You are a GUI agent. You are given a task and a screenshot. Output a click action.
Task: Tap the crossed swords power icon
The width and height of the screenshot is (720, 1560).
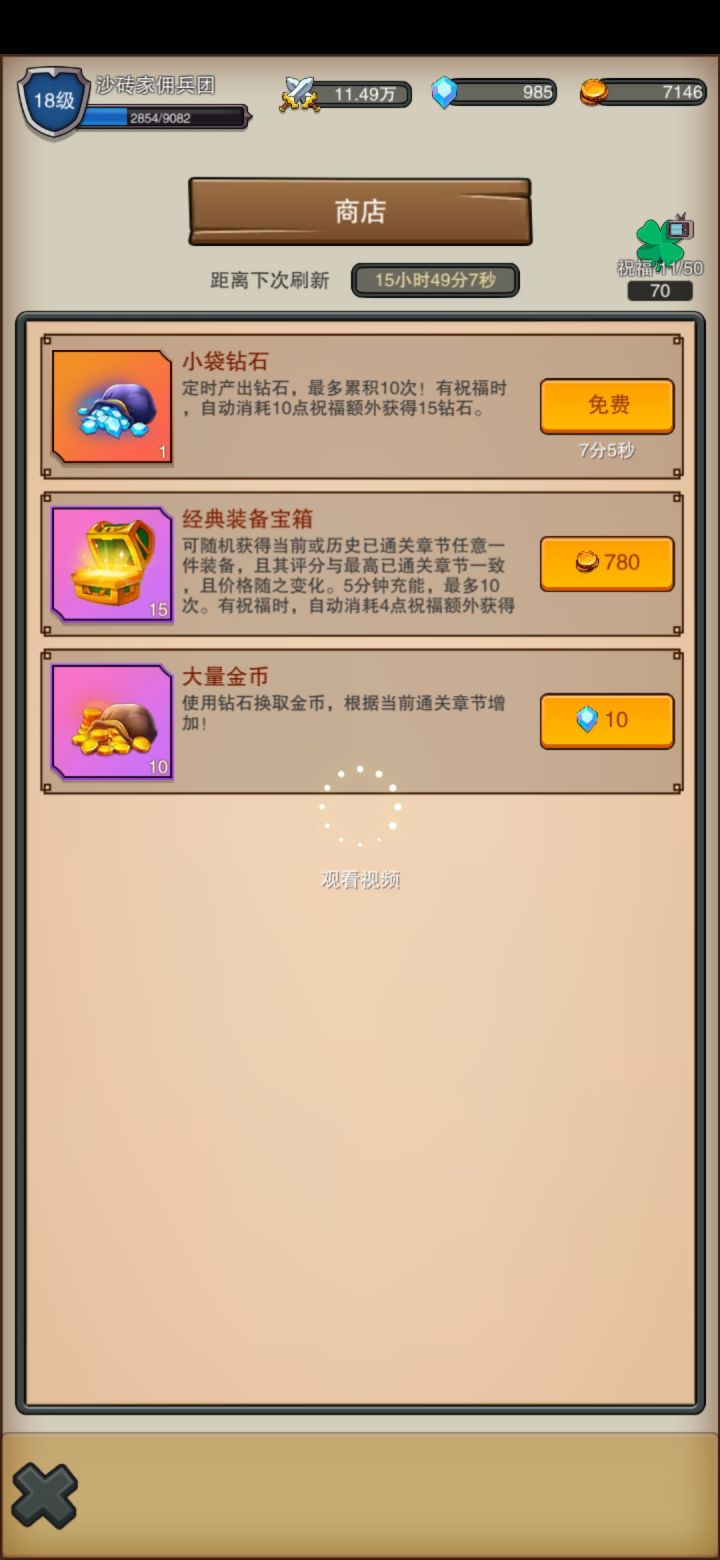[x=300, y=91]
